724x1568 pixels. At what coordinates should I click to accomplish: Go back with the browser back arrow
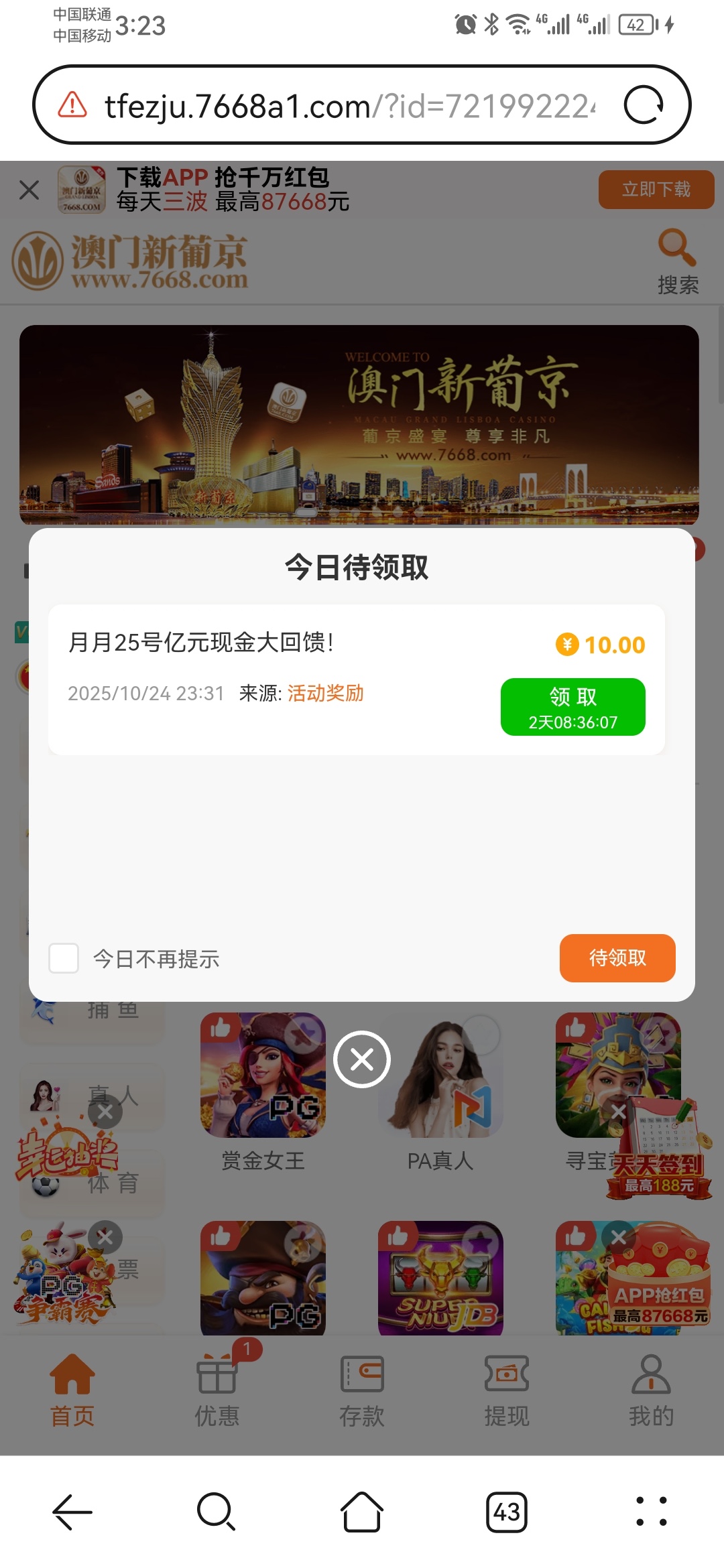click(x=72, y=1512)
